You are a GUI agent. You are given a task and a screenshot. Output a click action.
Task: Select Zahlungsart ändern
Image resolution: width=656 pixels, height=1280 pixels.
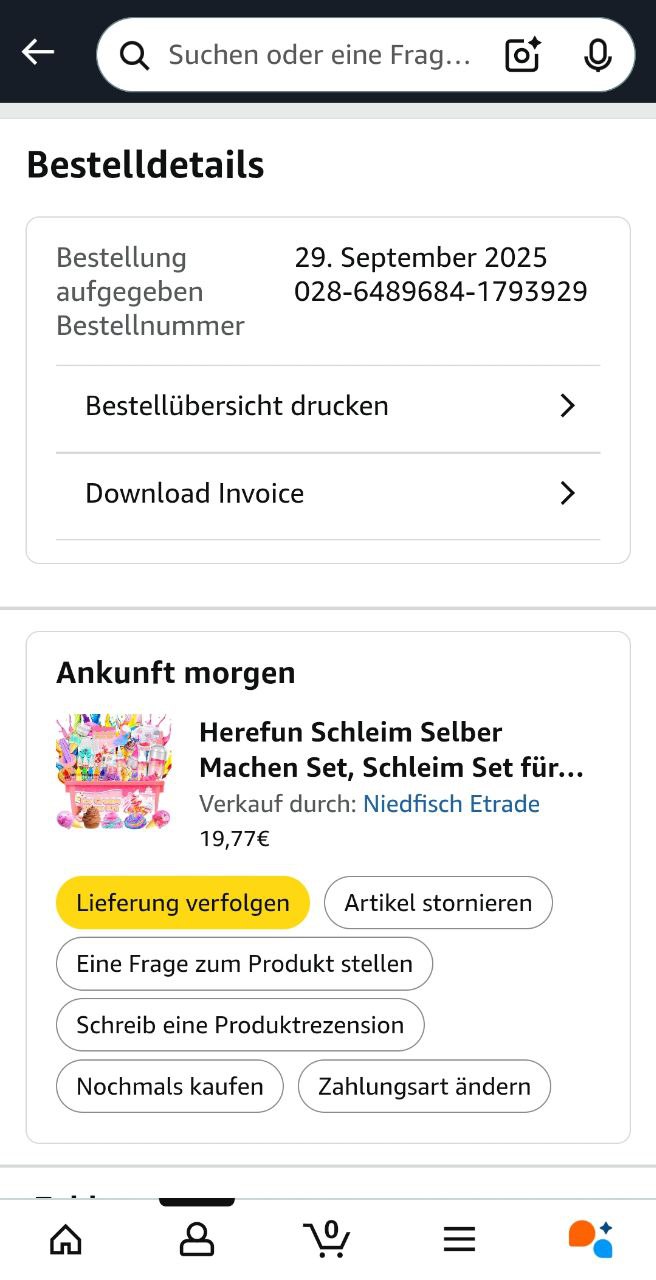click(424, 1086)
